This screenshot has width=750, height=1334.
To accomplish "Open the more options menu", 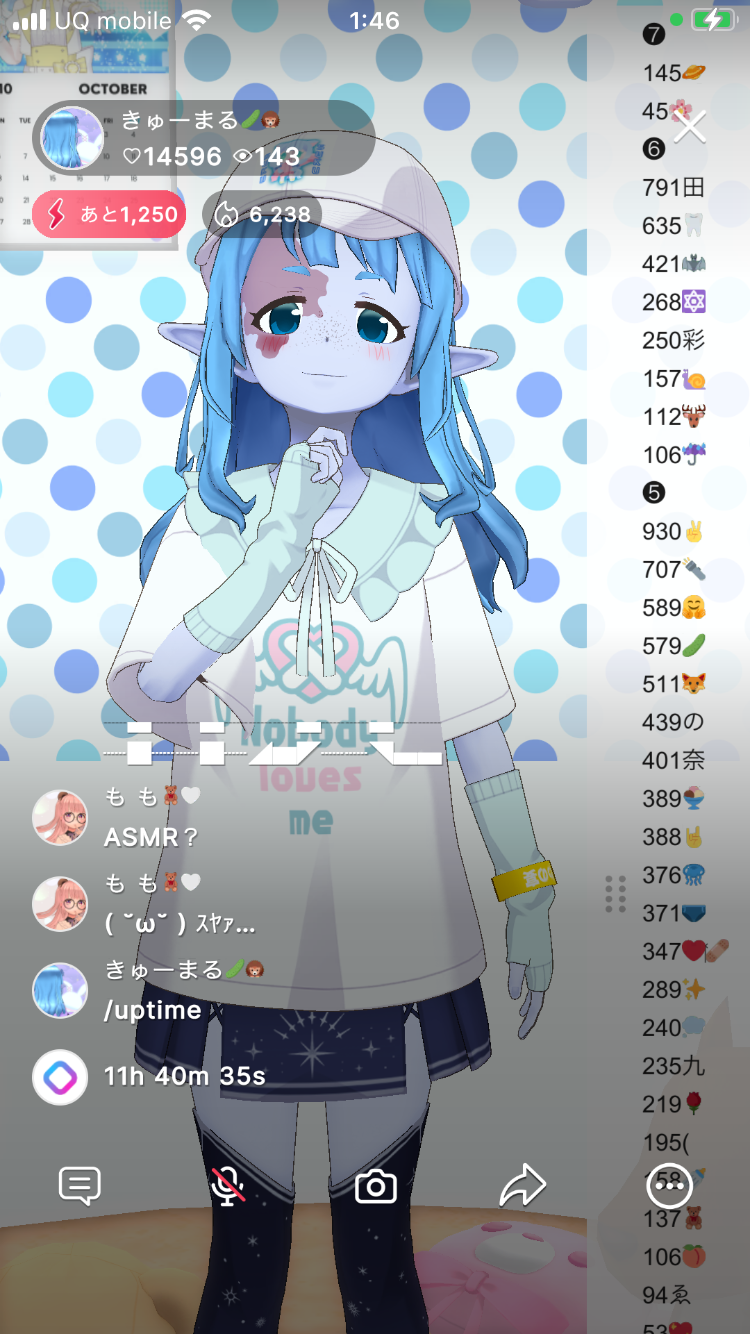I will 670,1187.
